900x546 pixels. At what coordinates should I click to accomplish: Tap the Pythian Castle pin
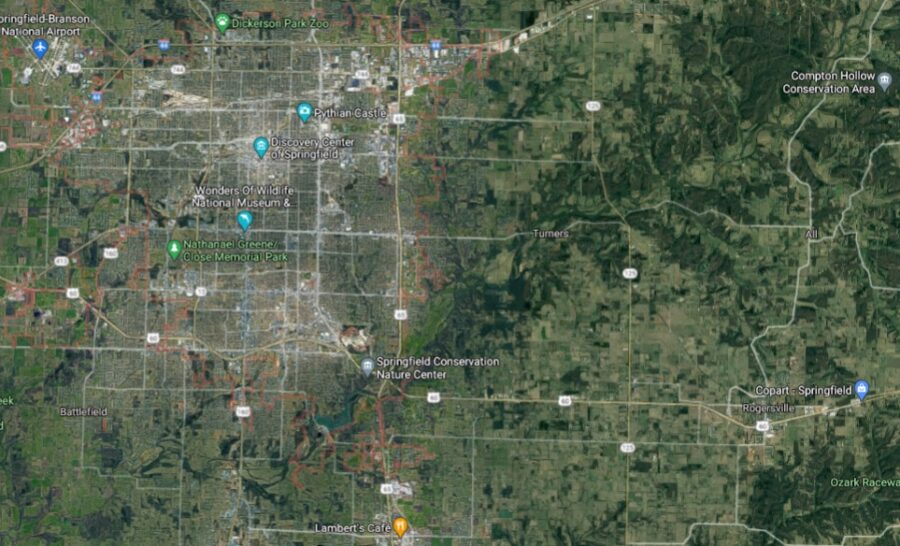(x=305, y=113)
